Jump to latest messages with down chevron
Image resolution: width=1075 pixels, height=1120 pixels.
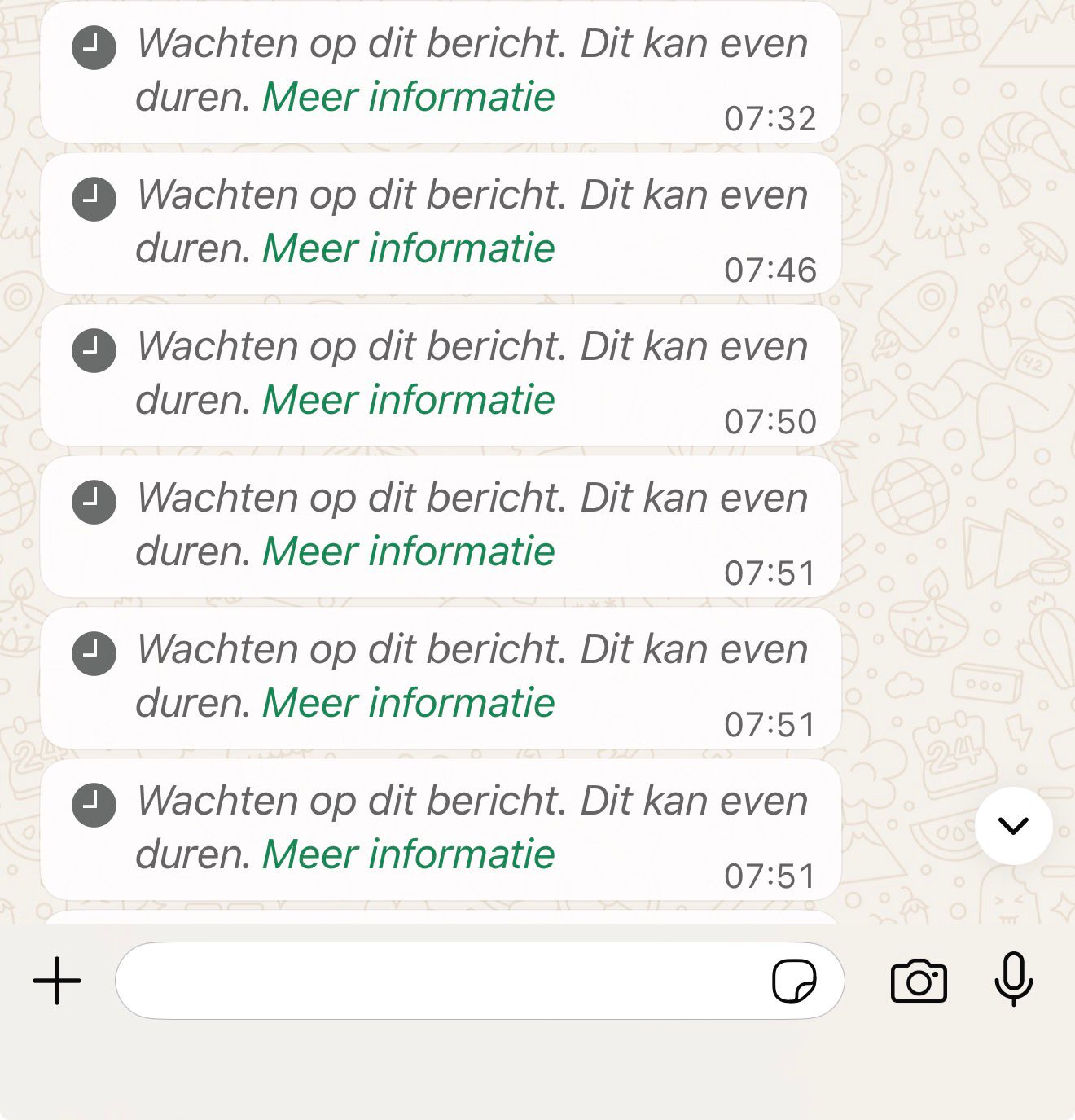1013,826
